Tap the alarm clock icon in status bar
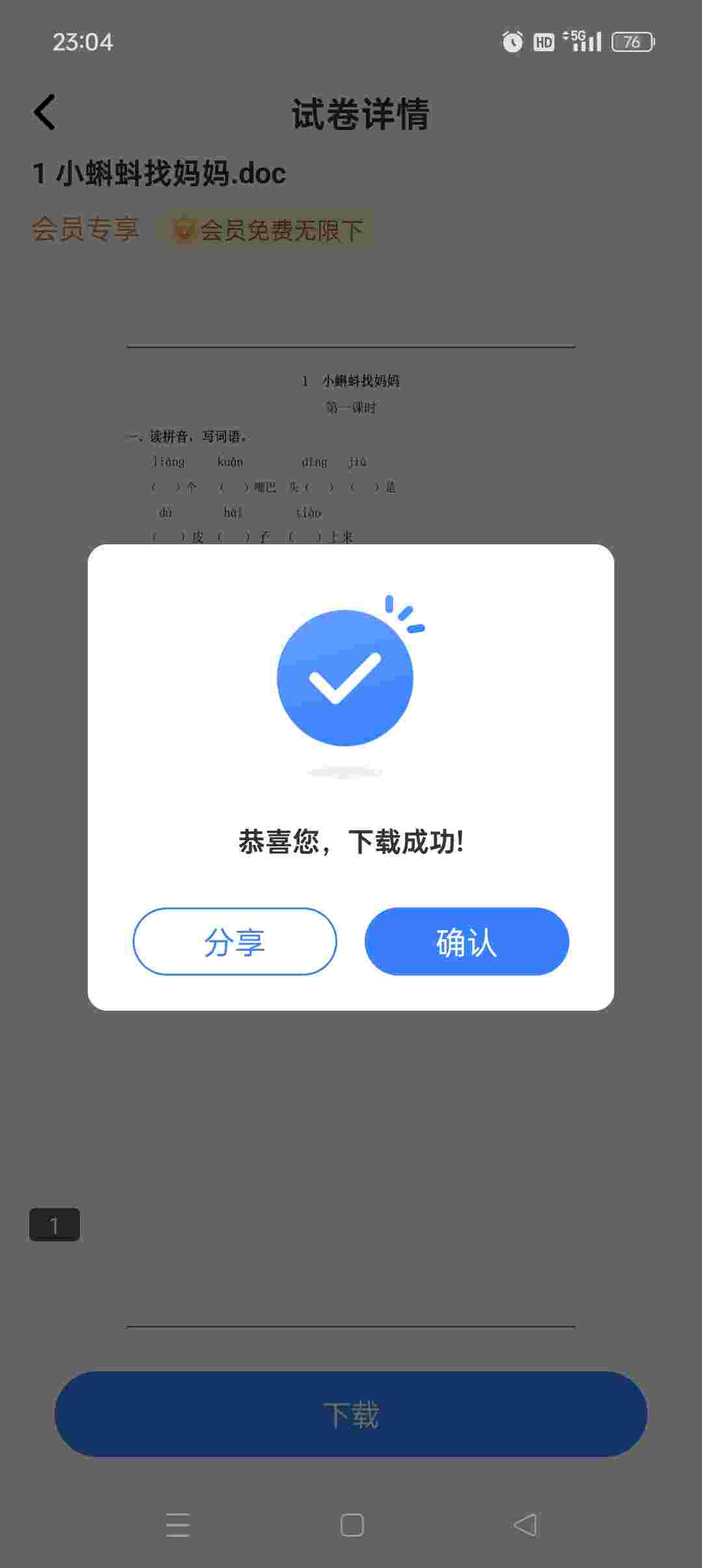Image resolution: width=702 pixels, height=1568 pixels. 512,42
